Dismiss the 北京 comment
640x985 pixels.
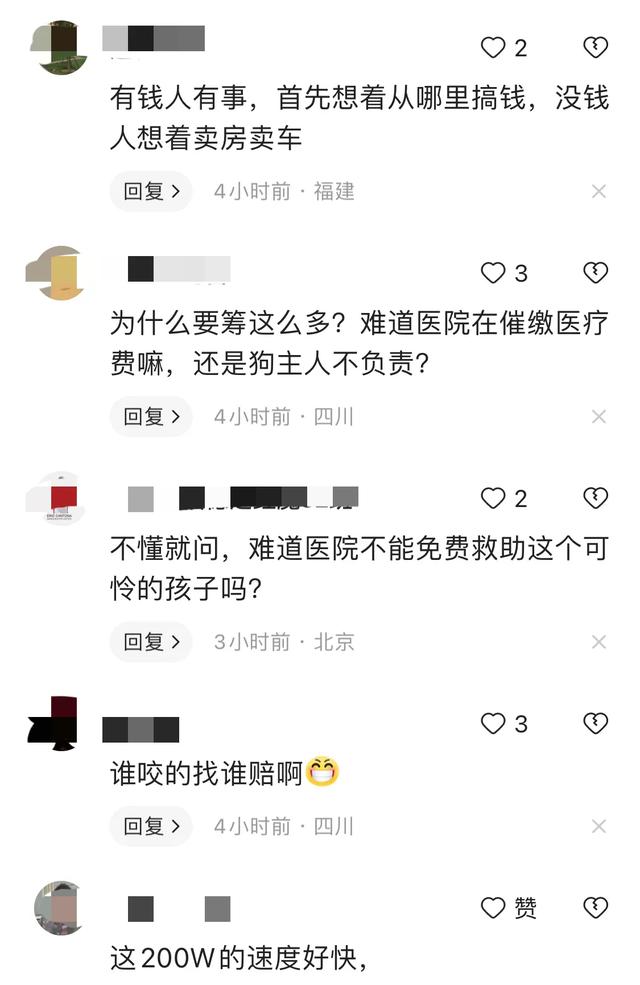pos(599,642)
